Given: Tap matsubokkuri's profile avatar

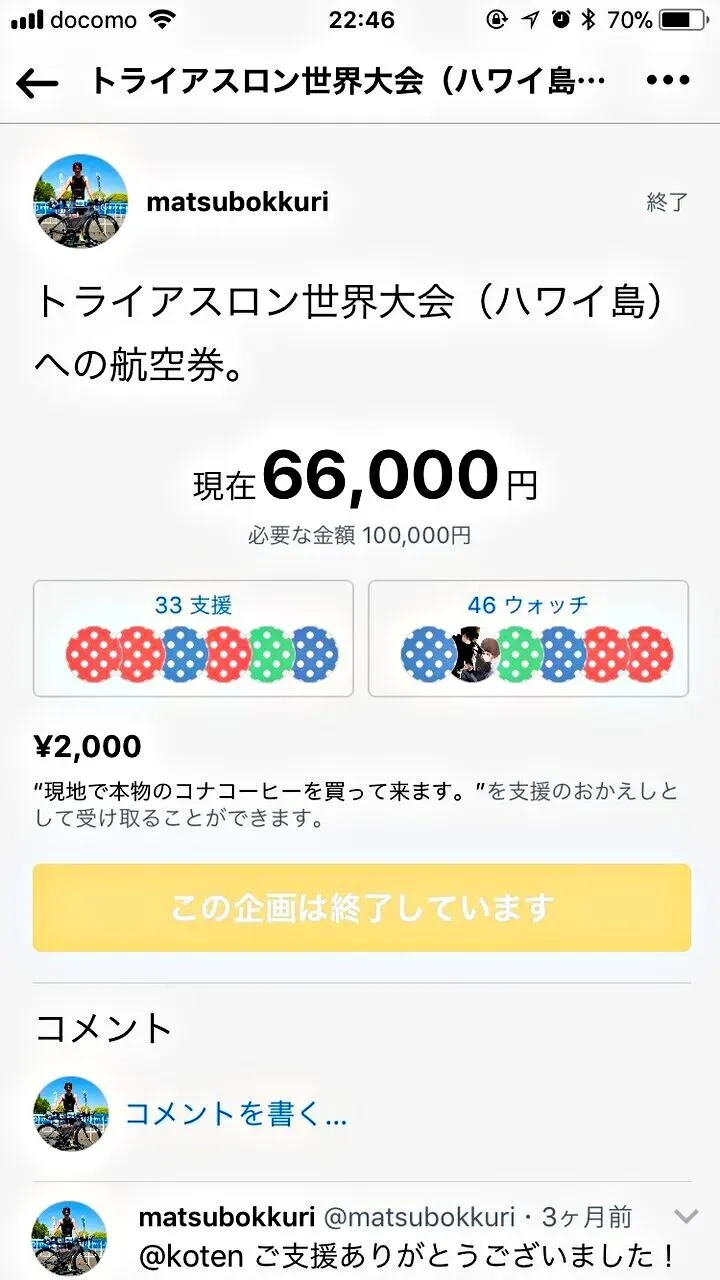Looking at the screenshot, I should 79,201.
